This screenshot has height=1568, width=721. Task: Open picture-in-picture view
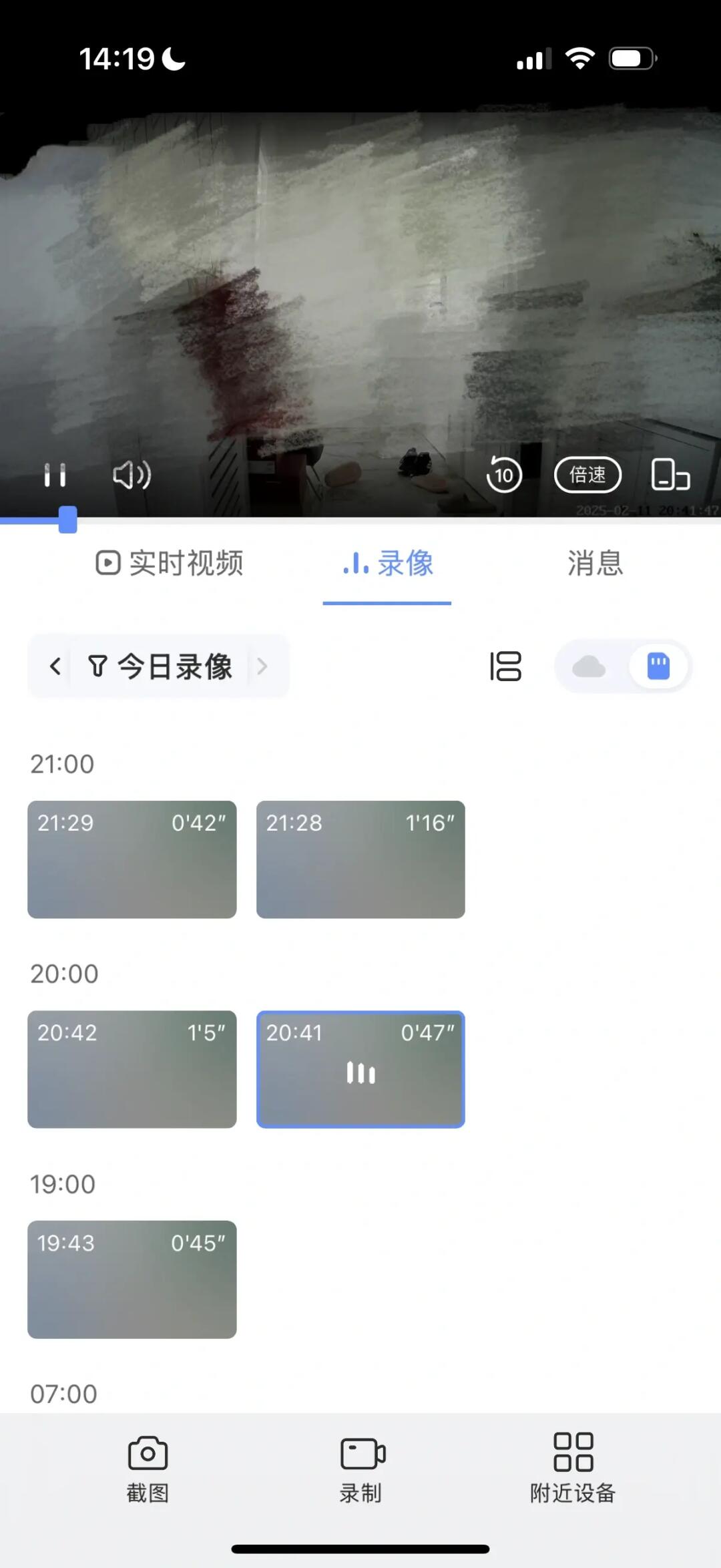point(670,475)
